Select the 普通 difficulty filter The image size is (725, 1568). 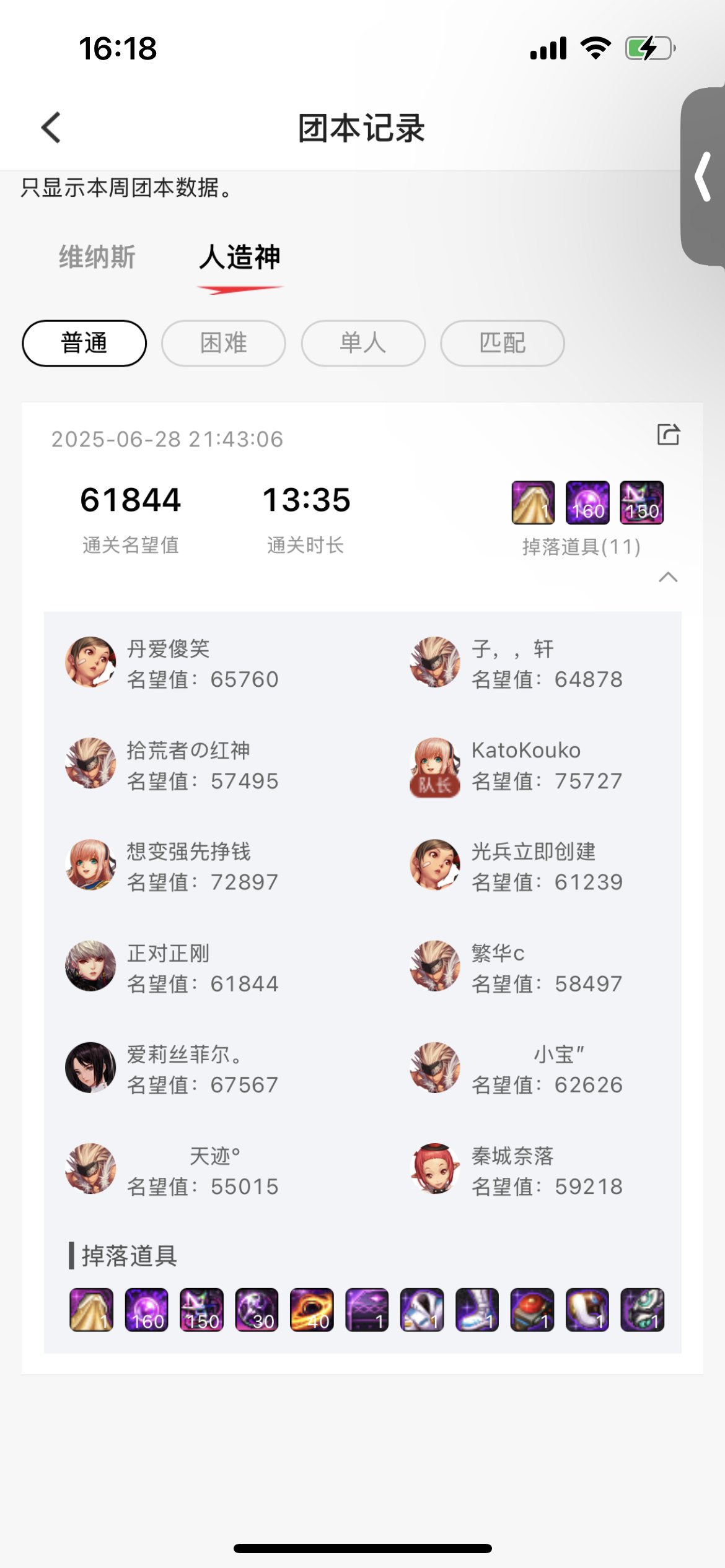point(84,343)
